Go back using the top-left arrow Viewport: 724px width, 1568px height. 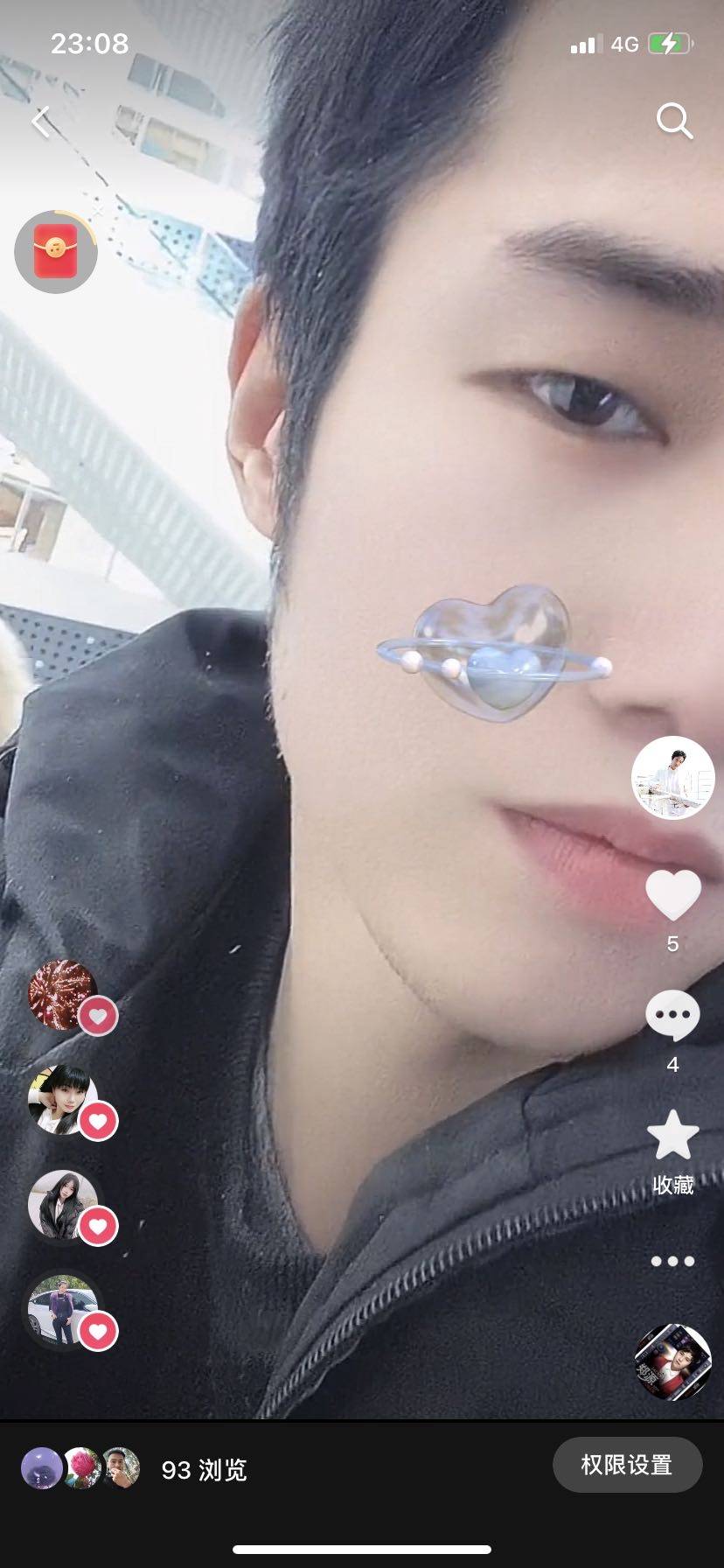tap(40, 122)
